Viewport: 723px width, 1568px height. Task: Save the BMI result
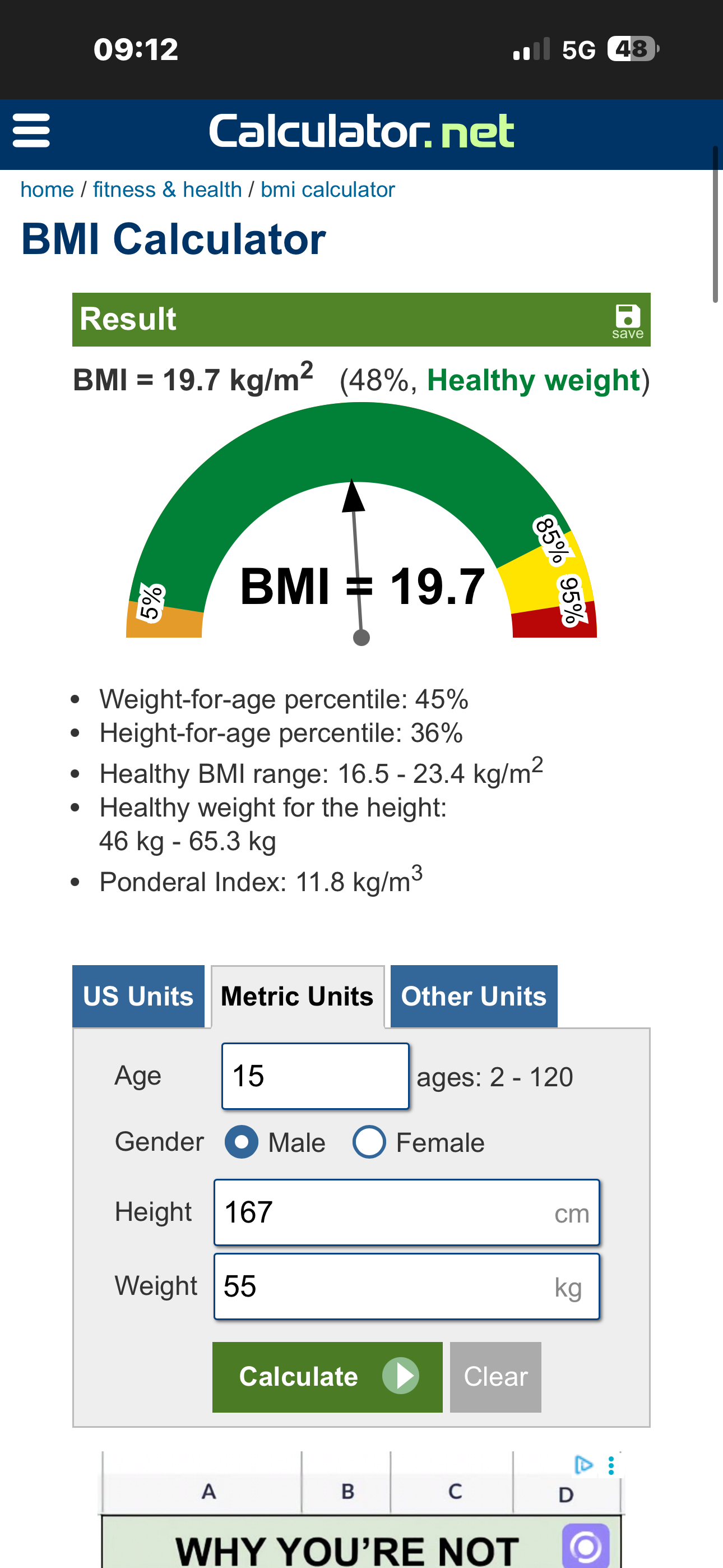coord(628,321)
